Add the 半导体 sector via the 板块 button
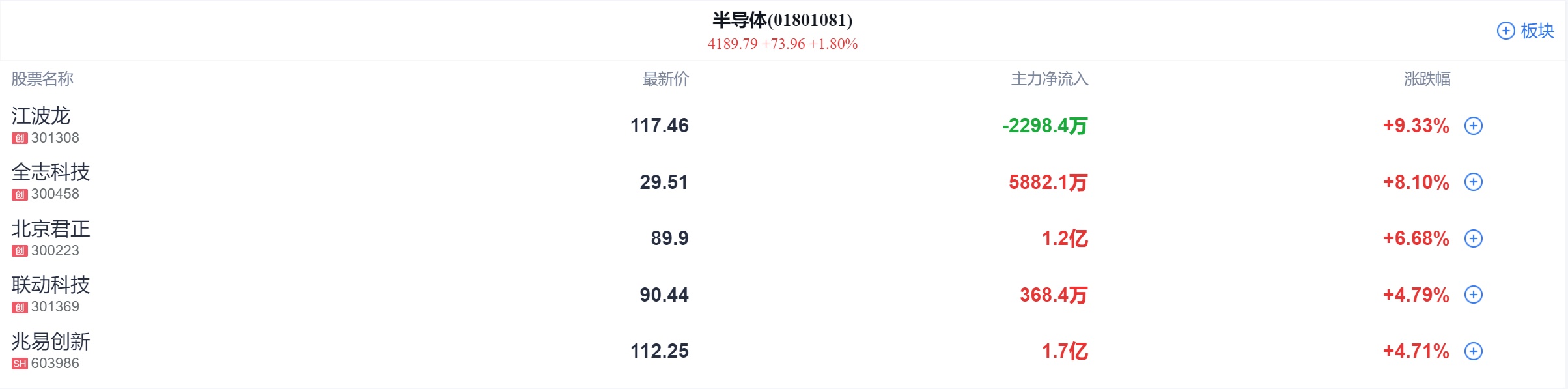Screen dimensions: 1568x389 [1525, 31]
